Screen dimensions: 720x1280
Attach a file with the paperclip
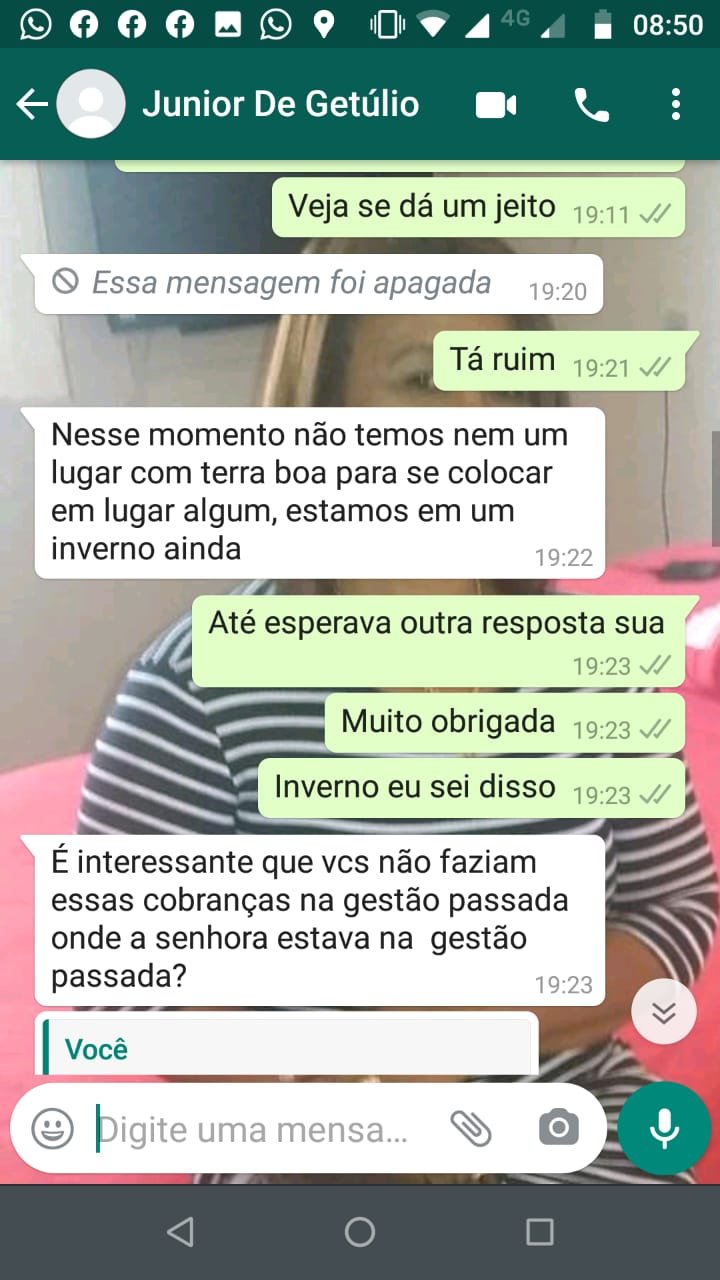point(470,1128)
